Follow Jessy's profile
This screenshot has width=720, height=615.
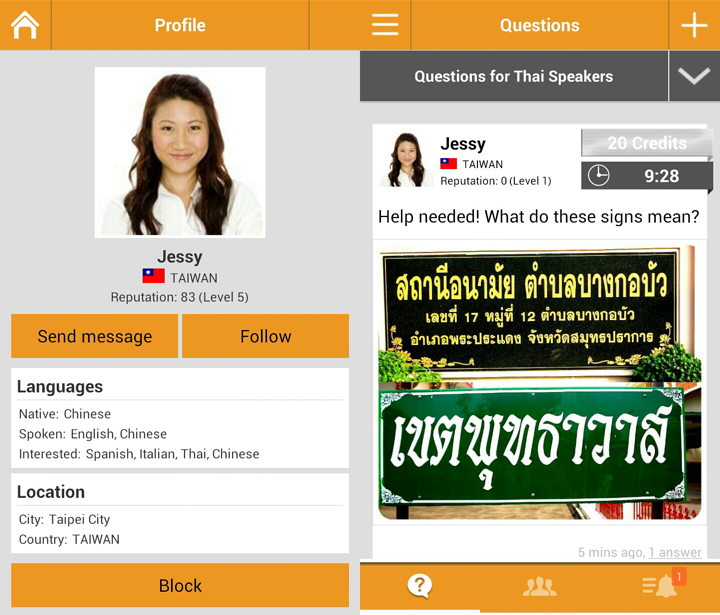[x=265, y=336]
